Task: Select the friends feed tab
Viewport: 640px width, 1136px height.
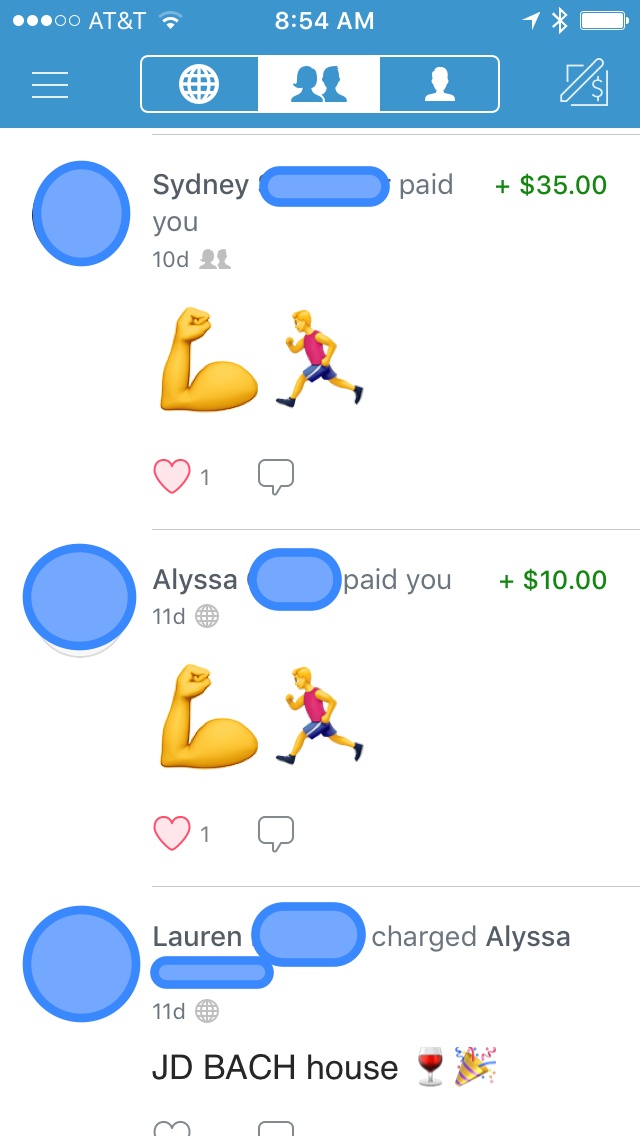Action: click(x=319, y=84)
